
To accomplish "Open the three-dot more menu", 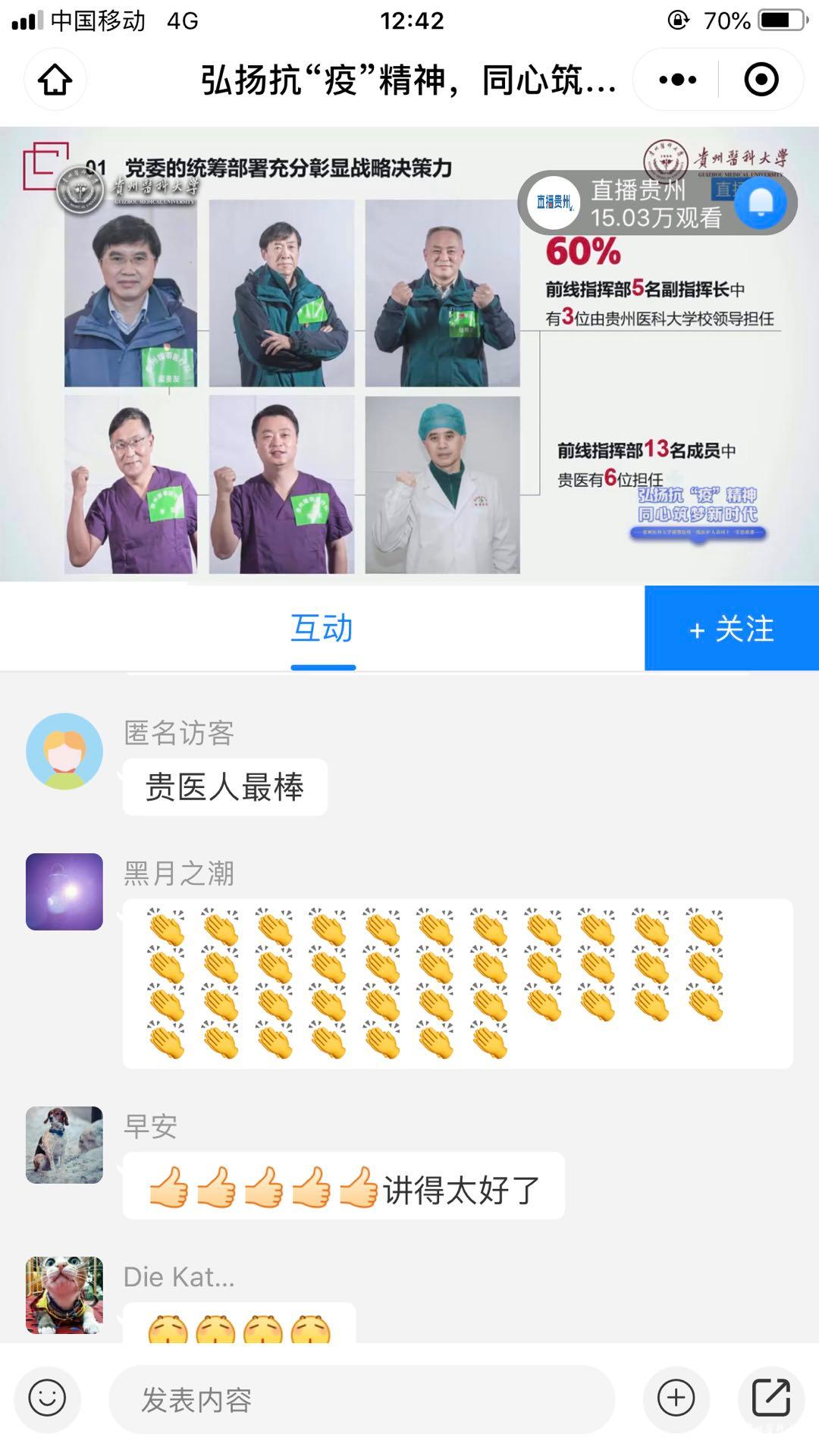I will pyautogui.click(x=677, y=80).
